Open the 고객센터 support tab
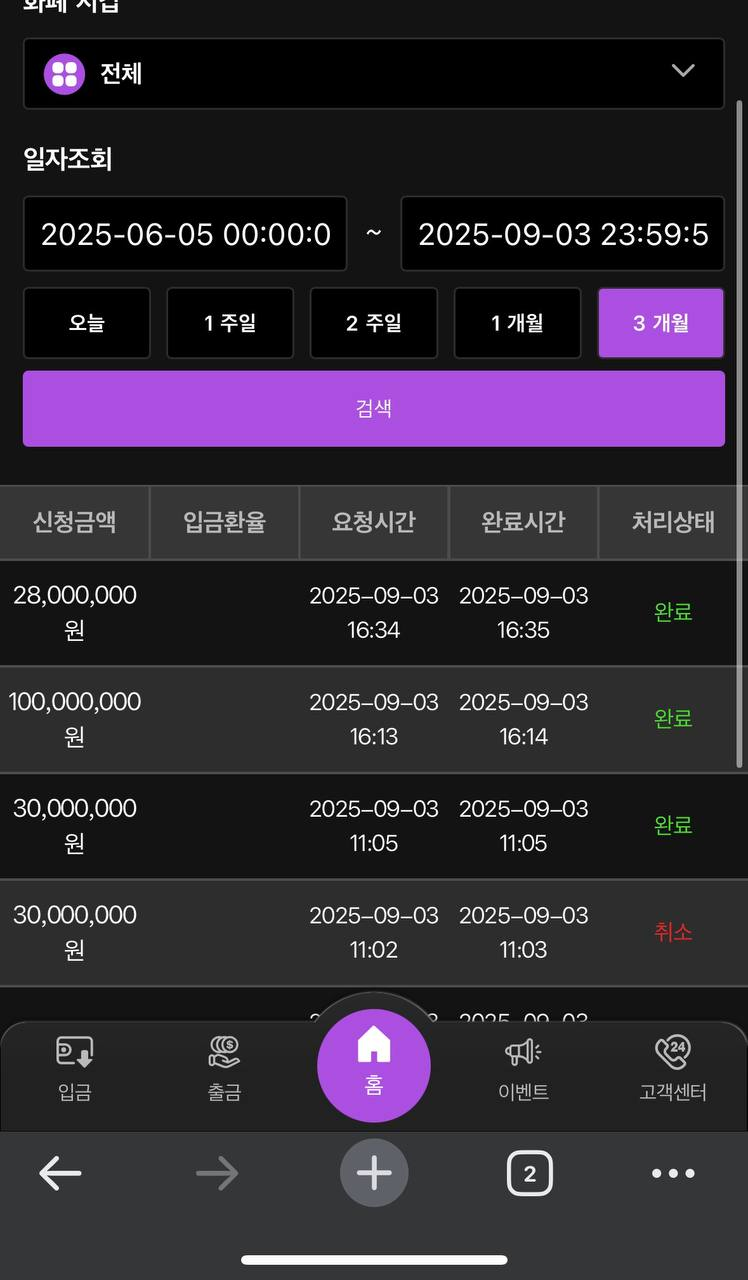Viewport: 748px width, 1280px height. click(672, 1069)
